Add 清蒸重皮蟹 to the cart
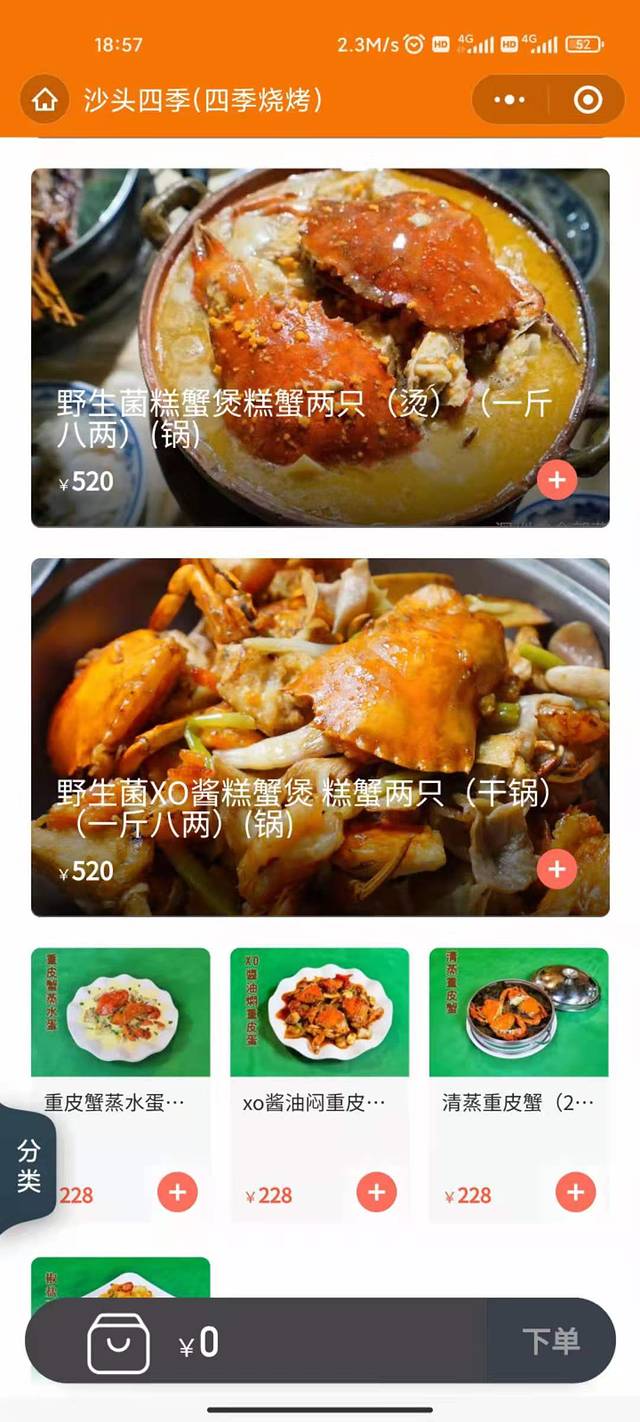The image size is (640, 1422). pos(575,1192)
